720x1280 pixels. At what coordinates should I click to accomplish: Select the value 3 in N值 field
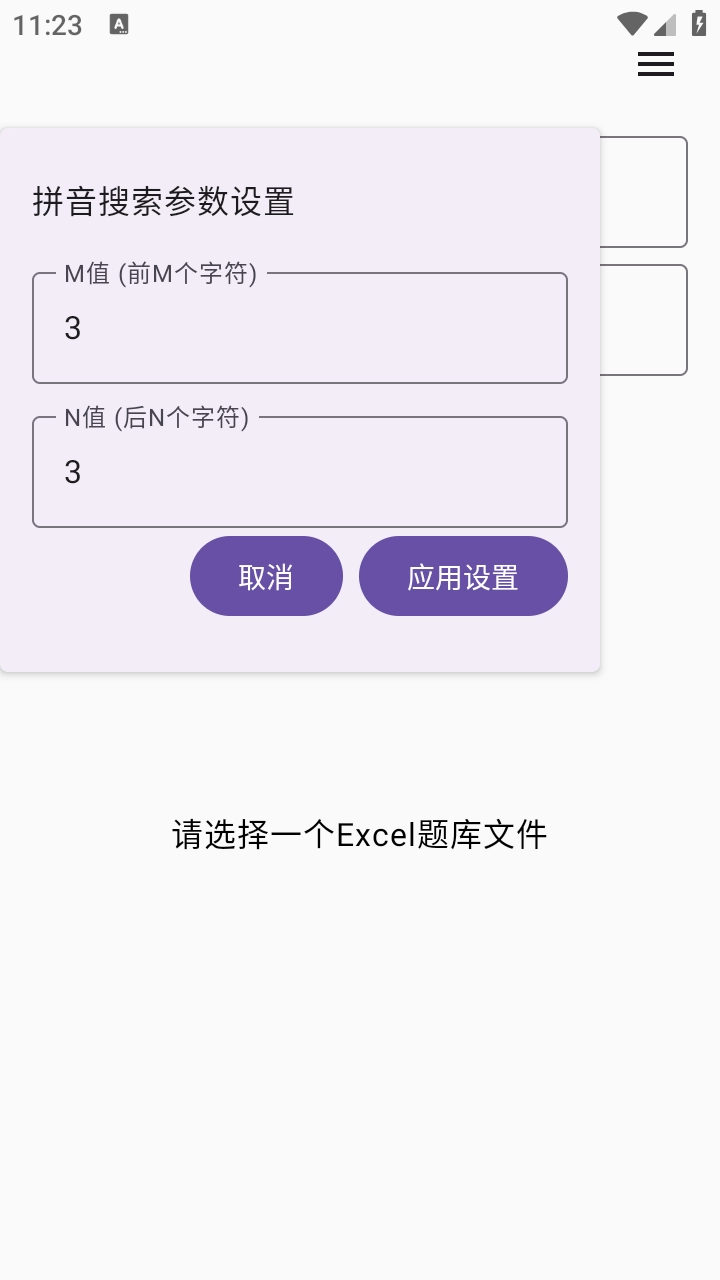click(x=72, y=472)
